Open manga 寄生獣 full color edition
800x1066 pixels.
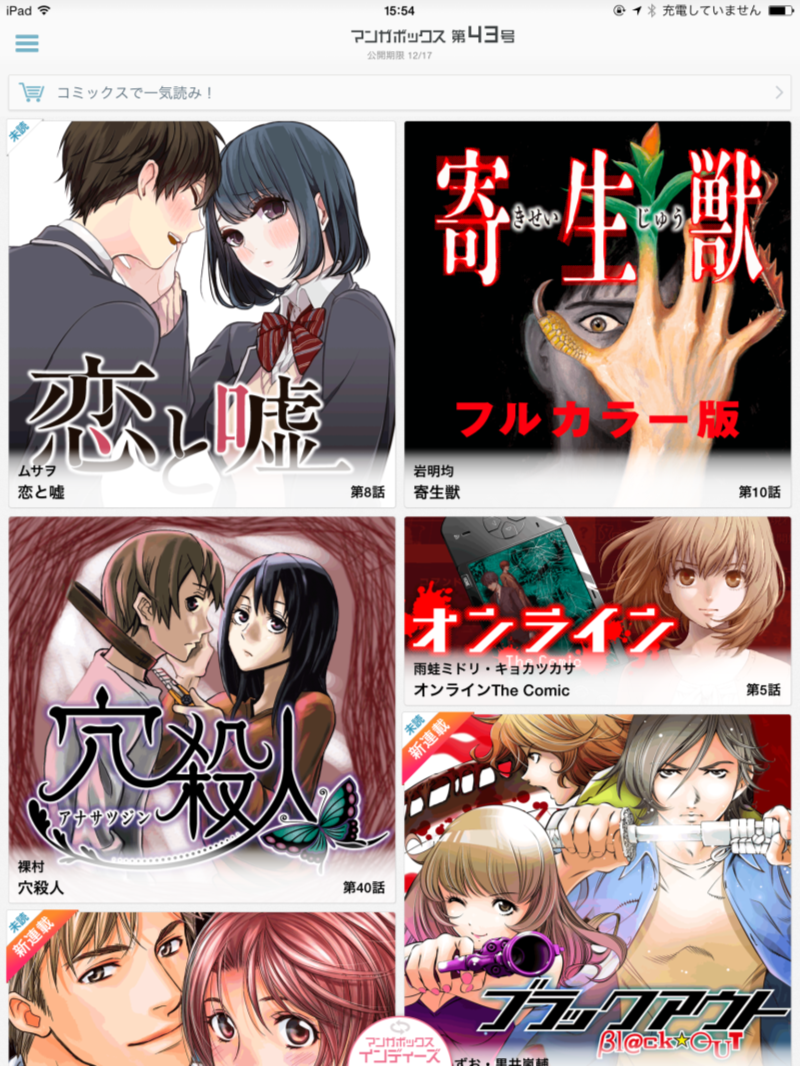point(597,312)
